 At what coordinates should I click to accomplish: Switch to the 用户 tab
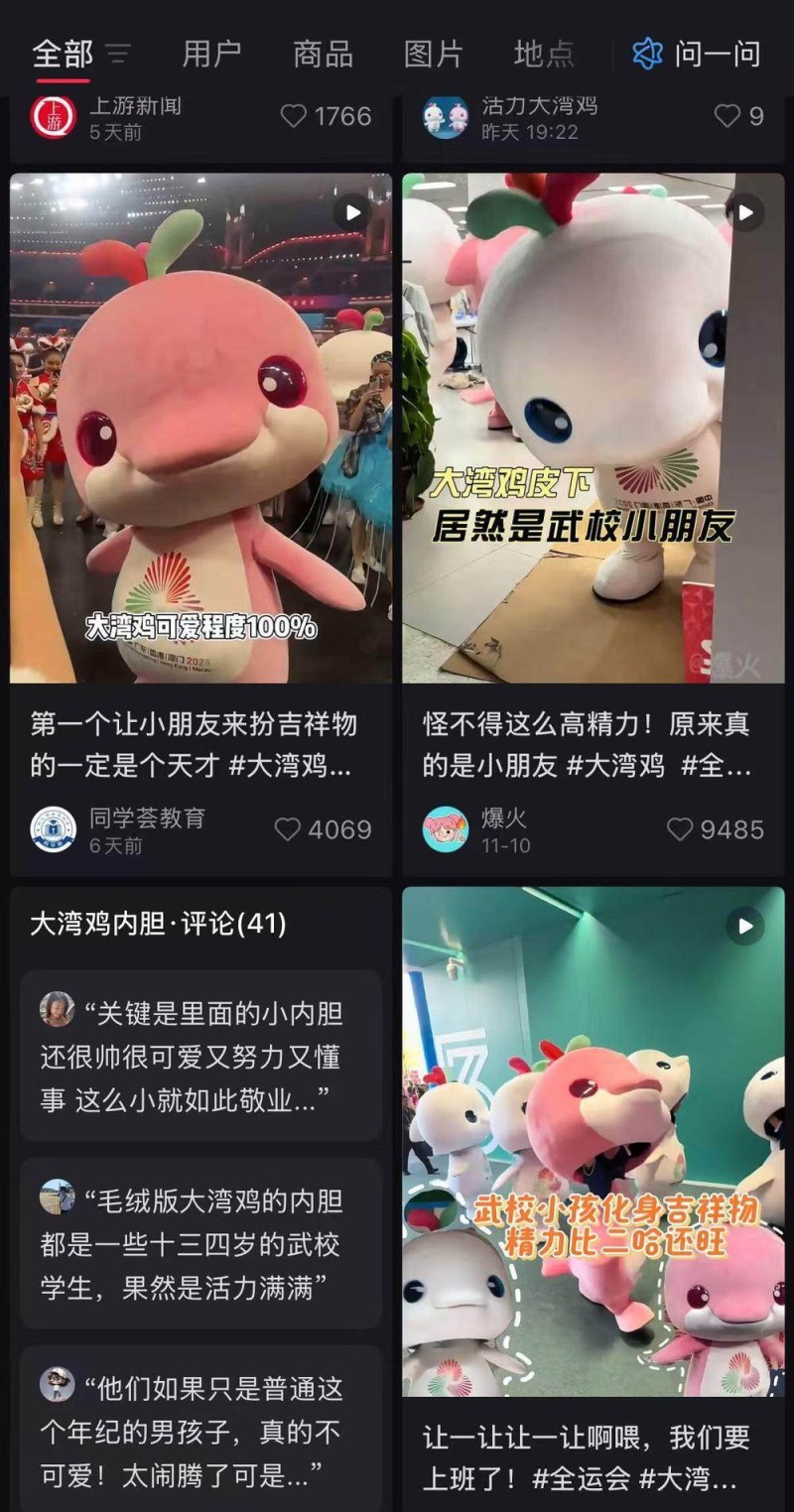point(213,55)
